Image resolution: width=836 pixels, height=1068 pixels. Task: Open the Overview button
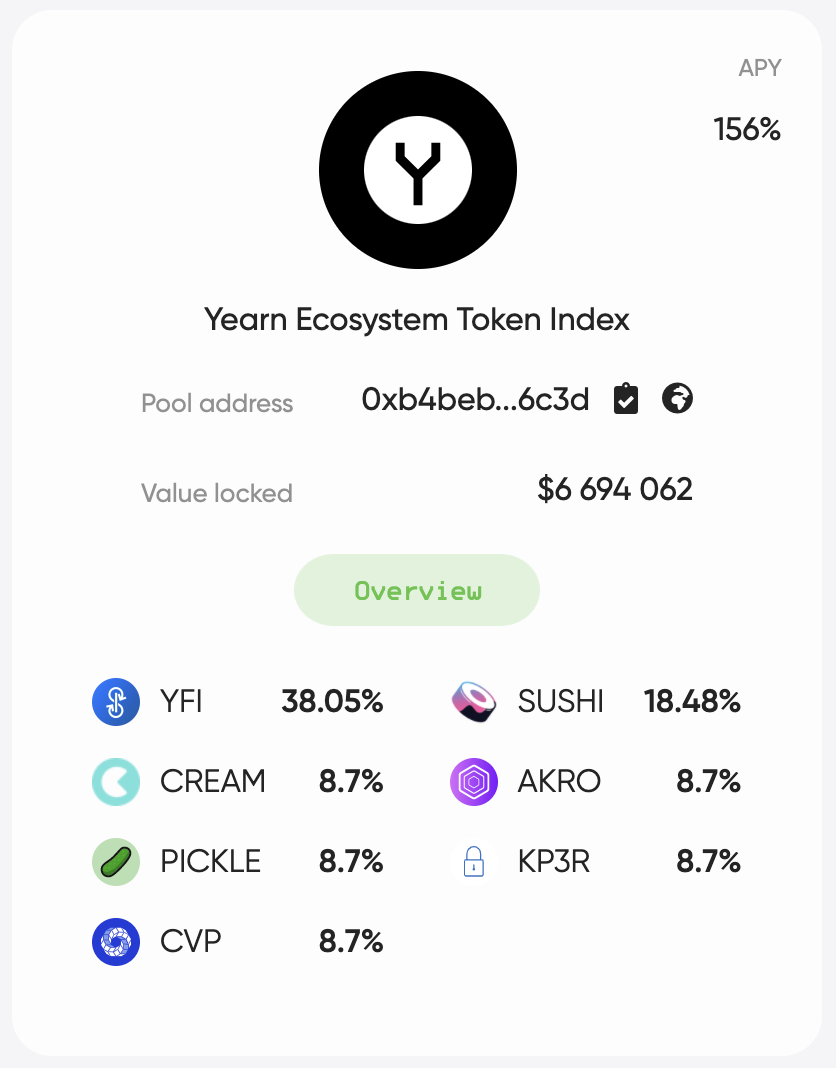click(x=417, y=590)
